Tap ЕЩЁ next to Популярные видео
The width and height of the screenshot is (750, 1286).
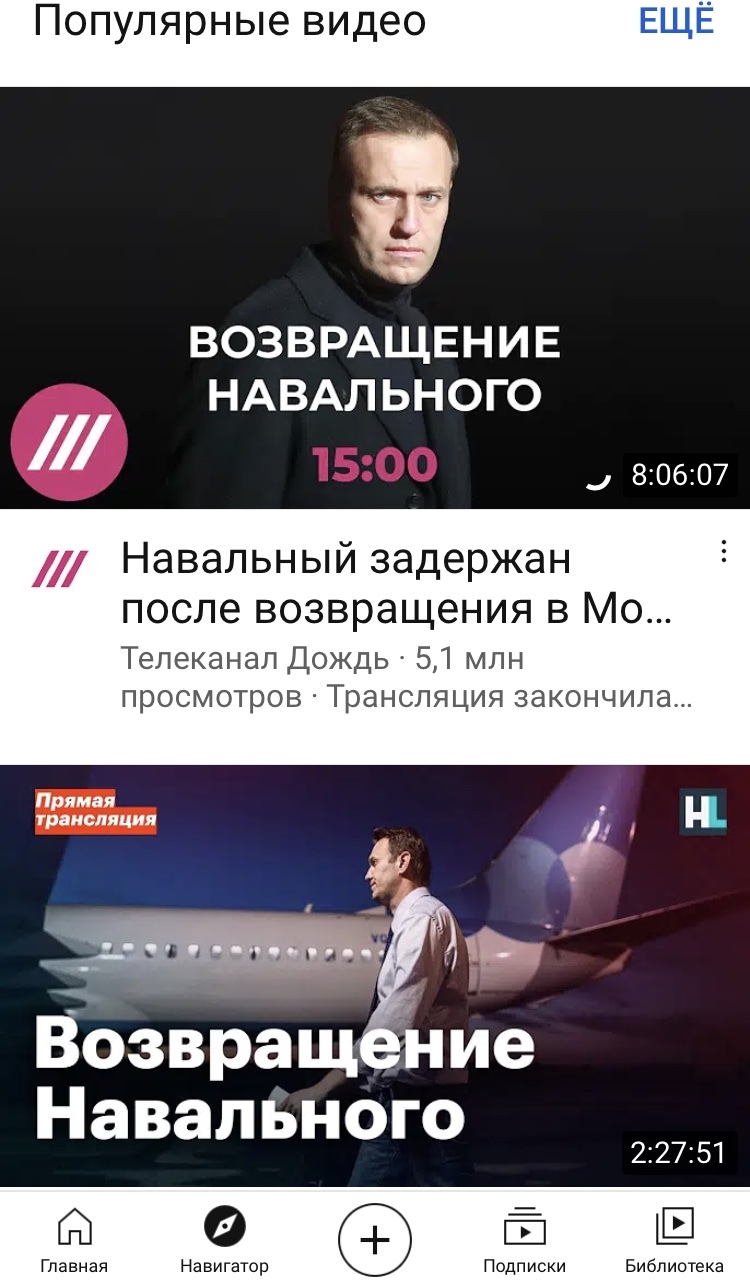677,22
